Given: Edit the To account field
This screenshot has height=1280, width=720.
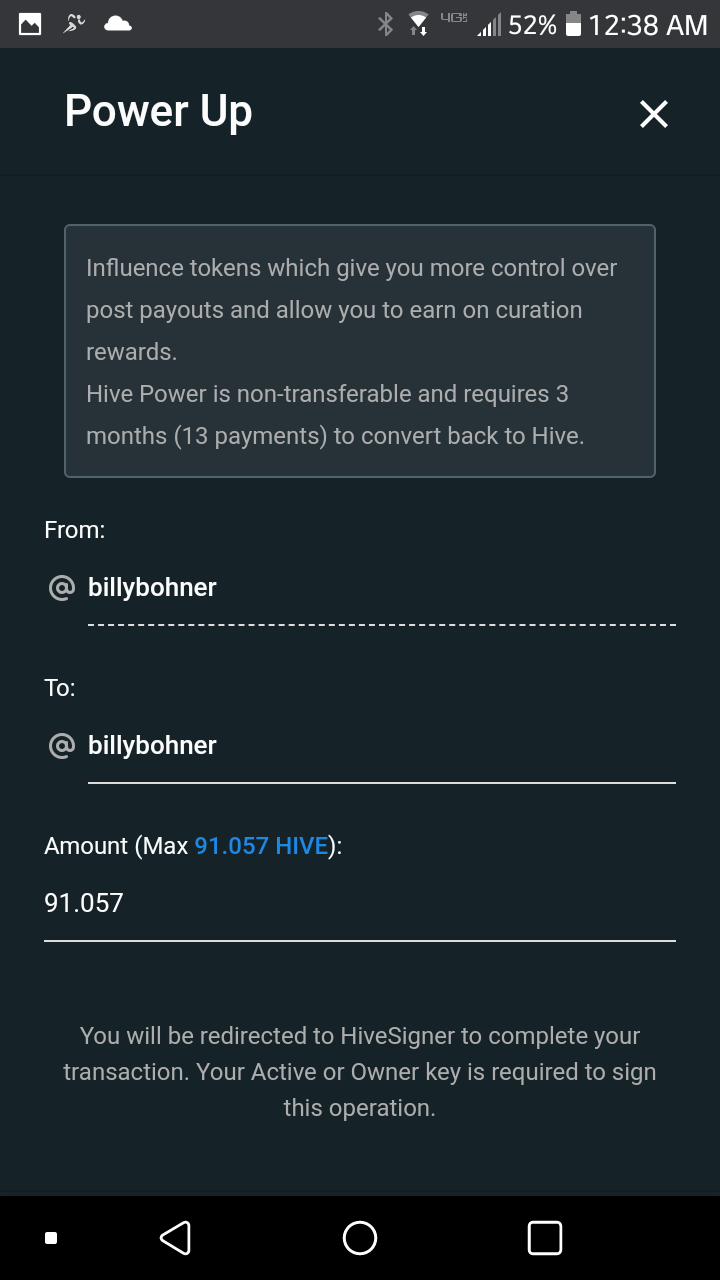Looking at the screenshot, I should pos(380,746).
